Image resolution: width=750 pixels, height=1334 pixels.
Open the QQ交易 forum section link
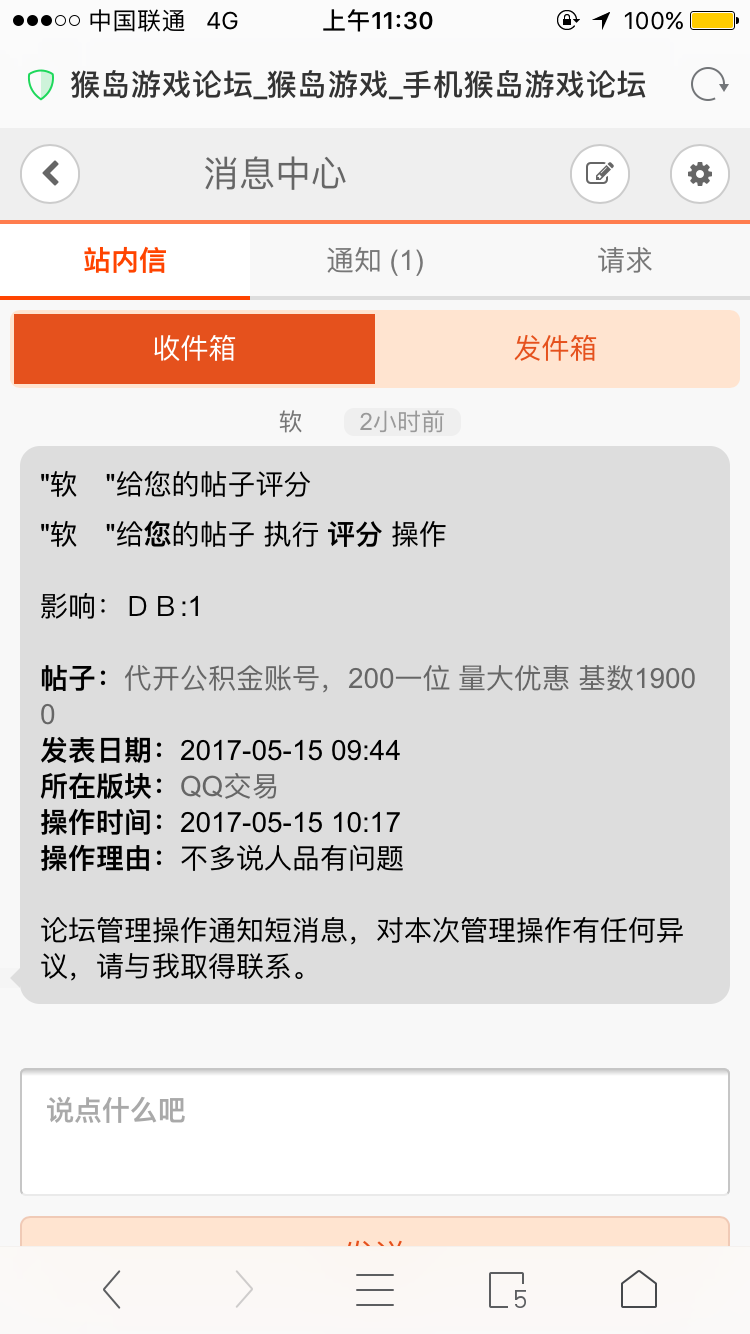tap(229, 786)
